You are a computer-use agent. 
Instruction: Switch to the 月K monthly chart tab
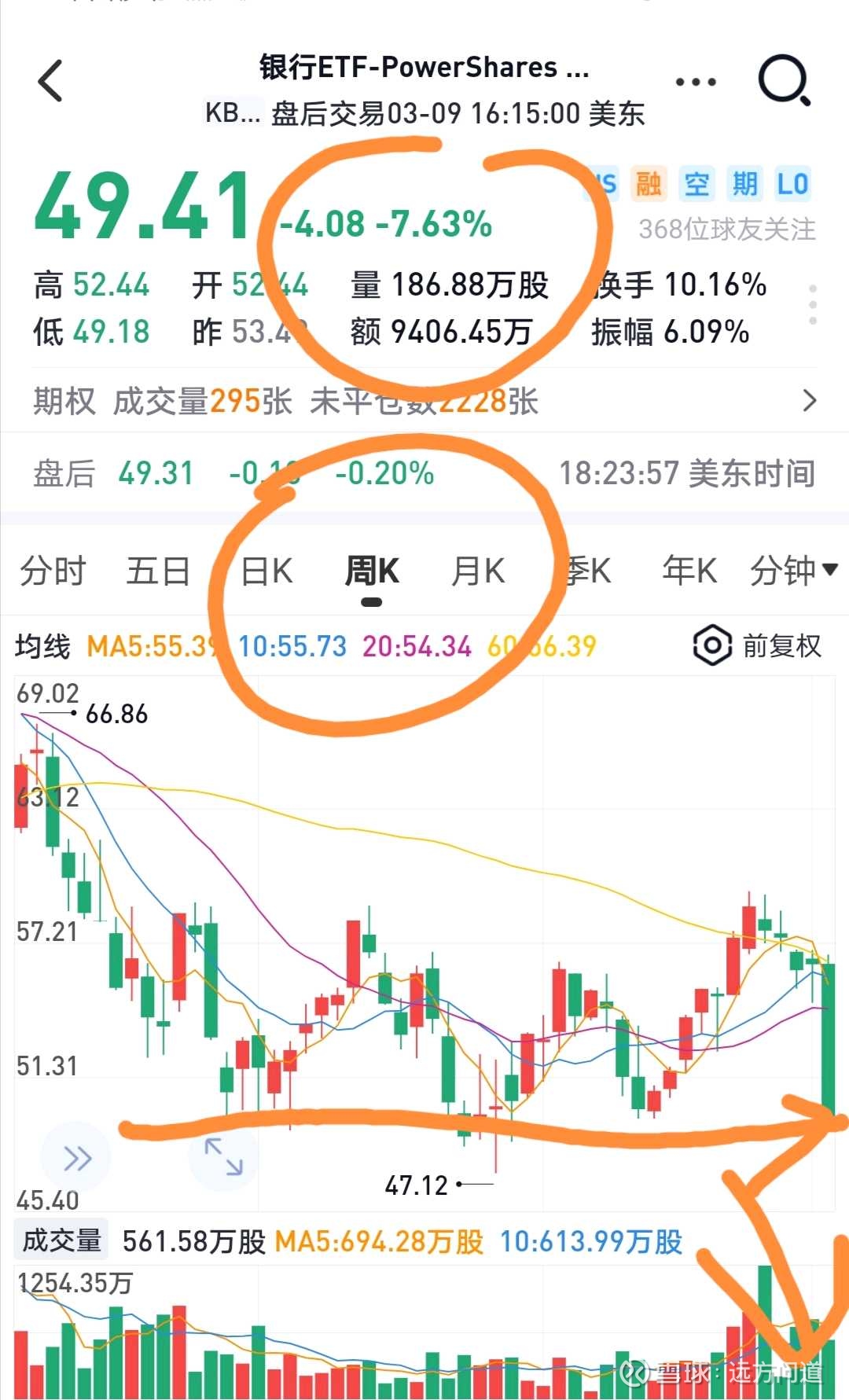click(x=477, y=571)
